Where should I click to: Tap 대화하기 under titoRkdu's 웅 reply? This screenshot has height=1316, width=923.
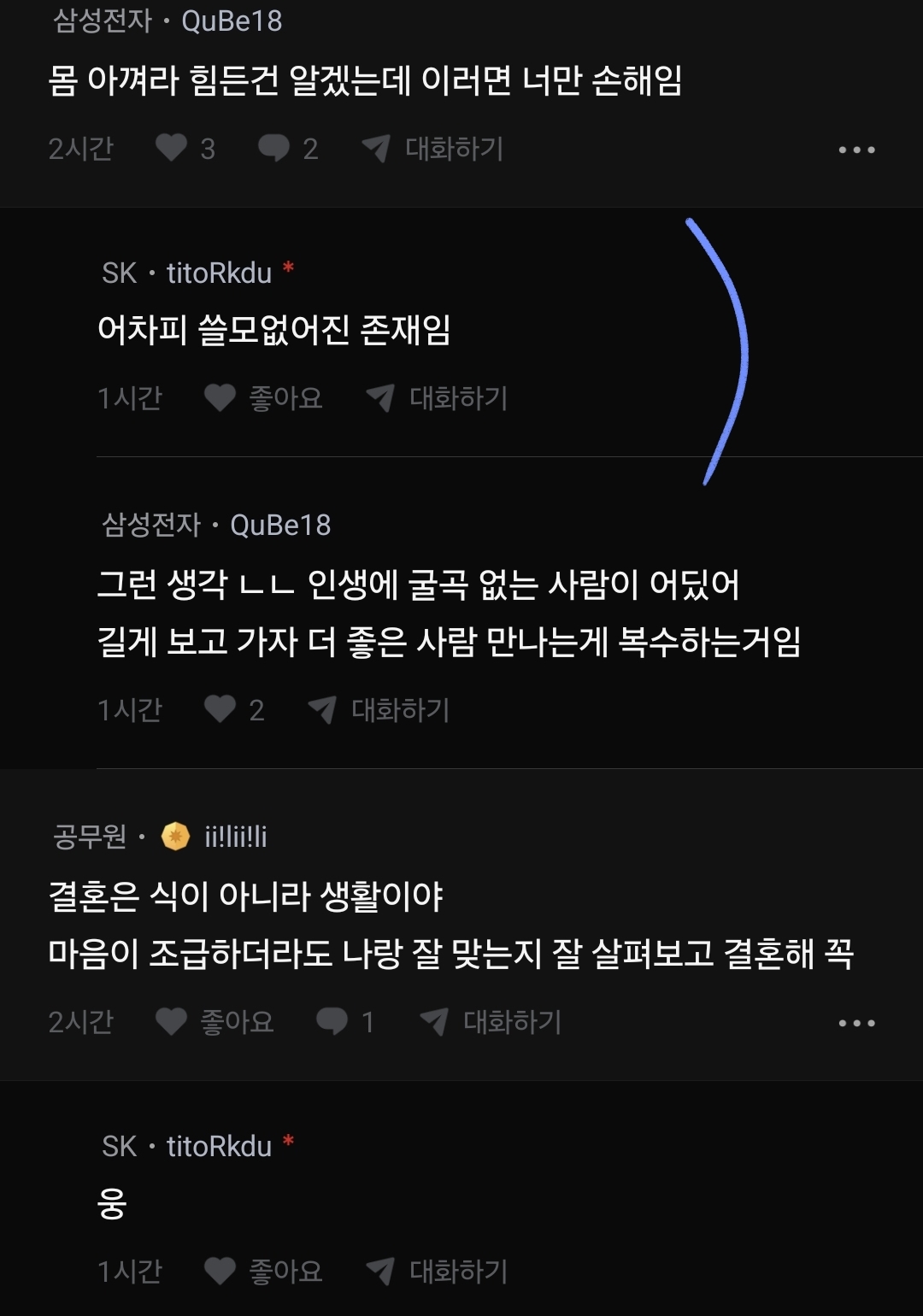click(438, 1271)
